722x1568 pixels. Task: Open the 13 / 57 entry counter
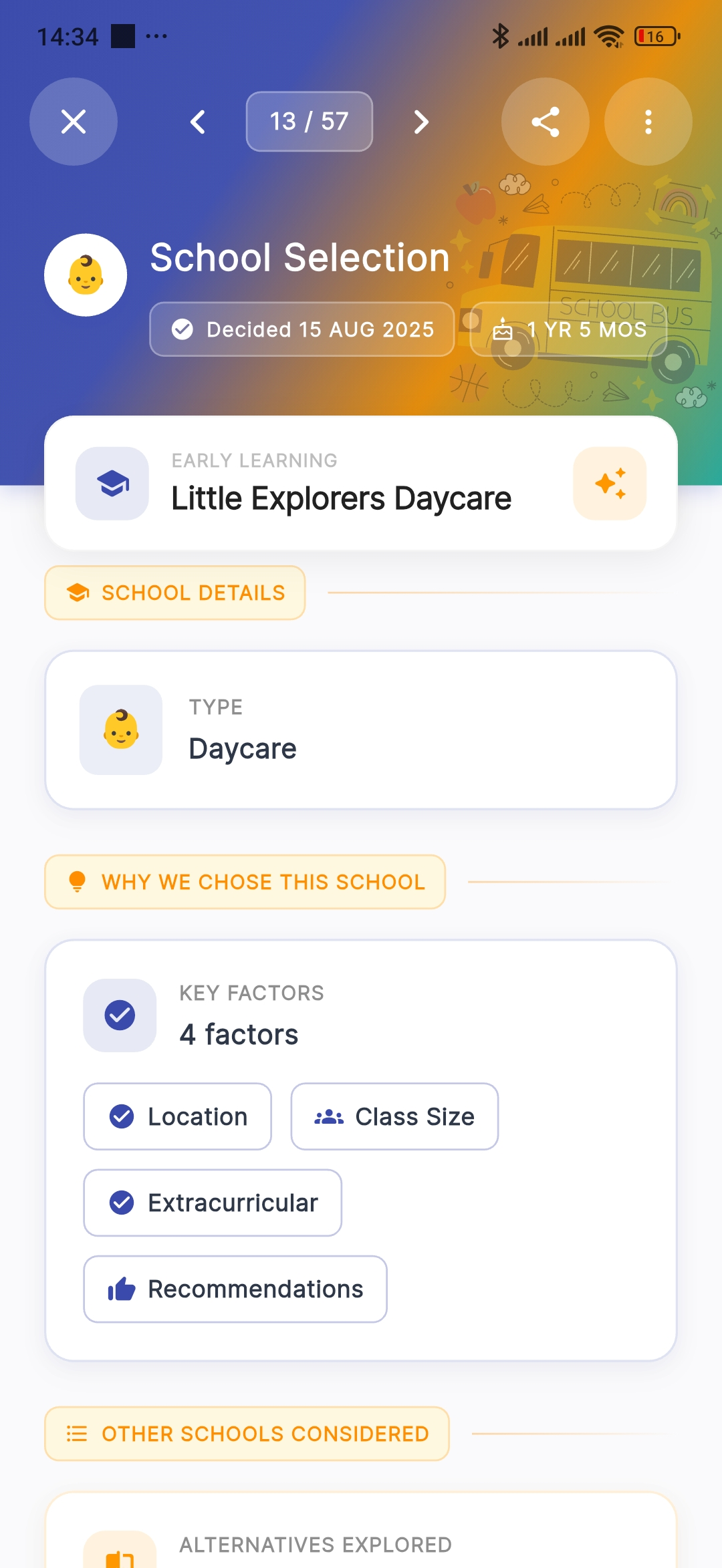point(309,122)
